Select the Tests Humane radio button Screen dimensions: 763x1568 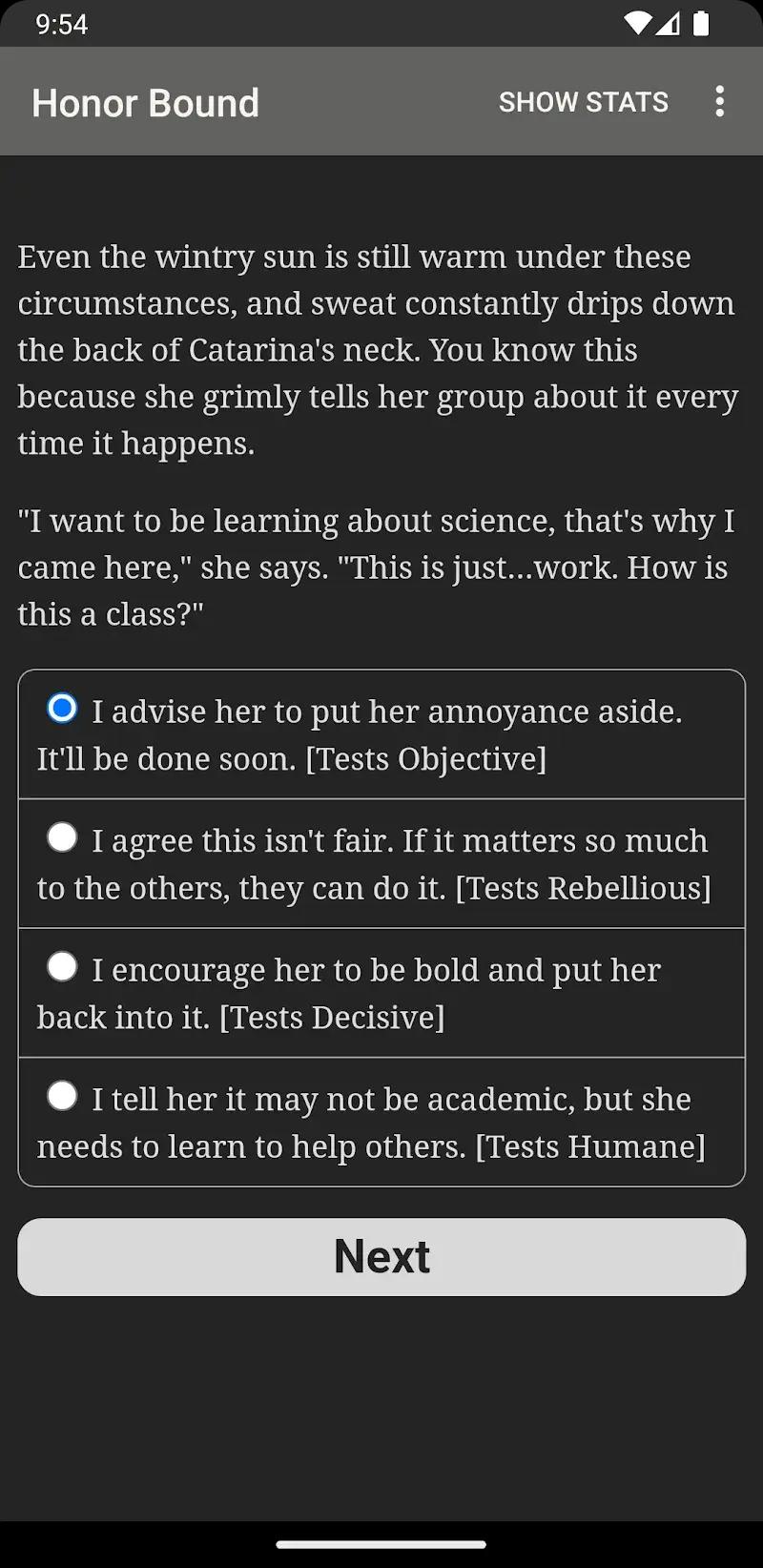pos(61,1096)
